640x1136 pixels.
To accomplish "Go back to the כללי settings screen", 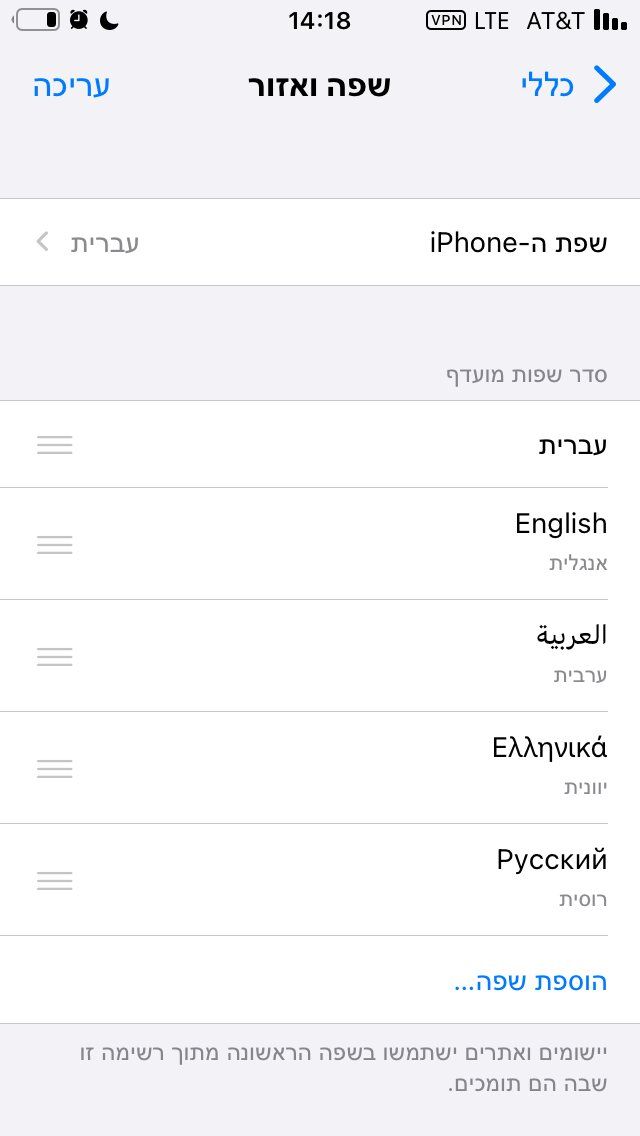I will point(569,85).
